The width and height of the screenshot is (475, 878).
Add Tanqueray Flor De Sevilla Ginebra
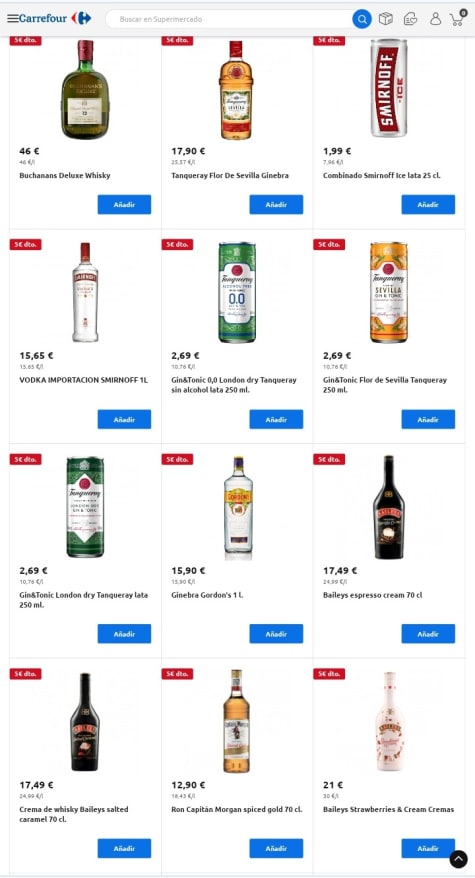tap(276, 204)
